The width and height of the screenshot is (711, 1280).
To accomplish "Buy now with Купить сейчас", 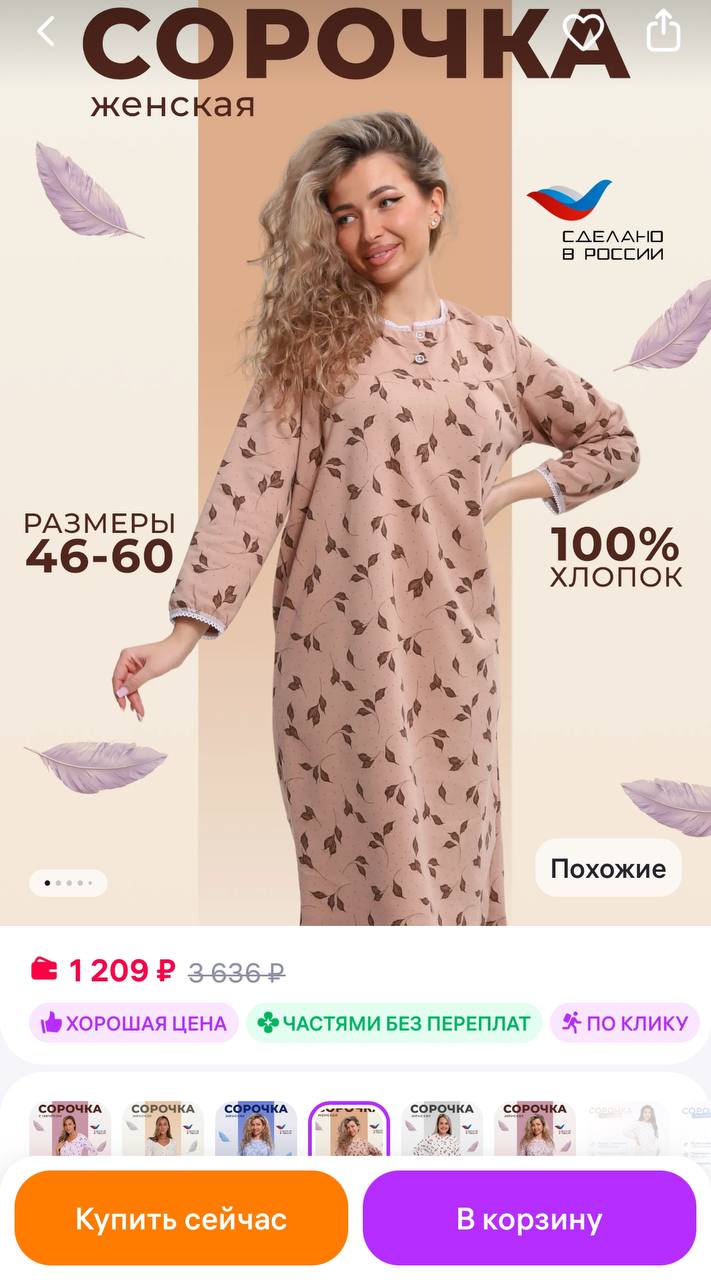I will (x=181, y=1218).
